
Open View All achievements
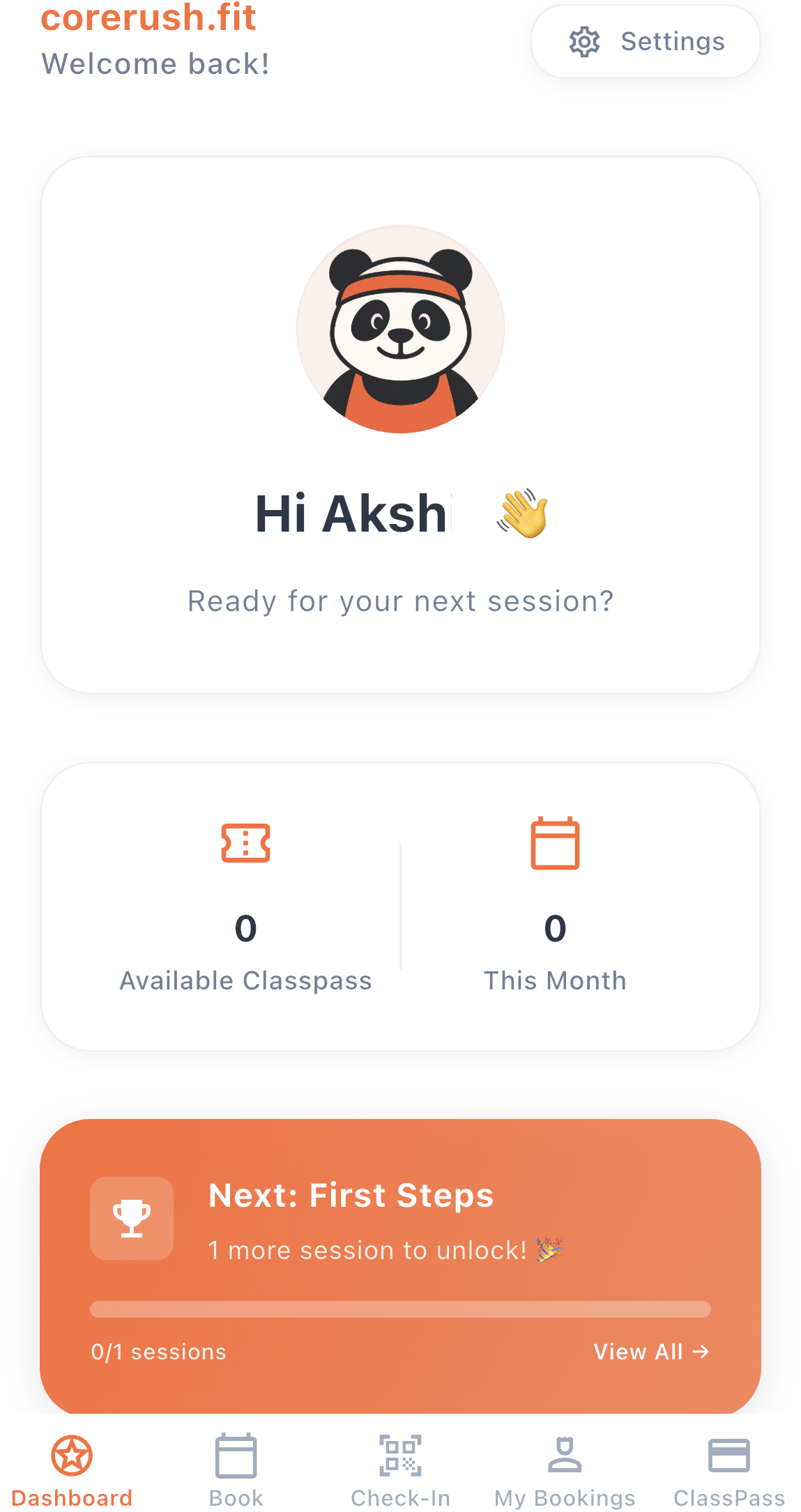pyautogui.click(x=651, y=1352)
